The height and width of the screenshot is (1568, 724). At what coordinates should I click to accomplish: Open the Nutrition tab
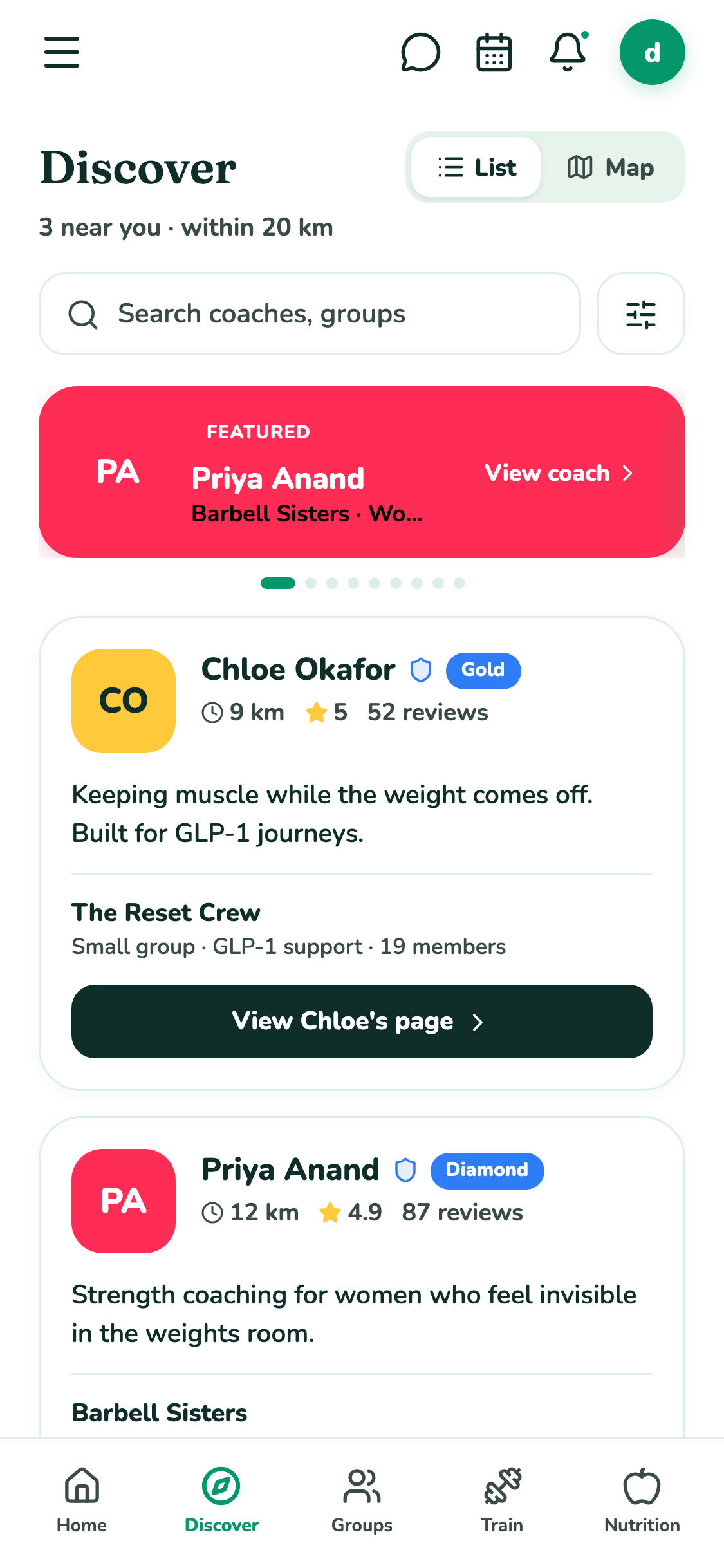point(642,1500)
